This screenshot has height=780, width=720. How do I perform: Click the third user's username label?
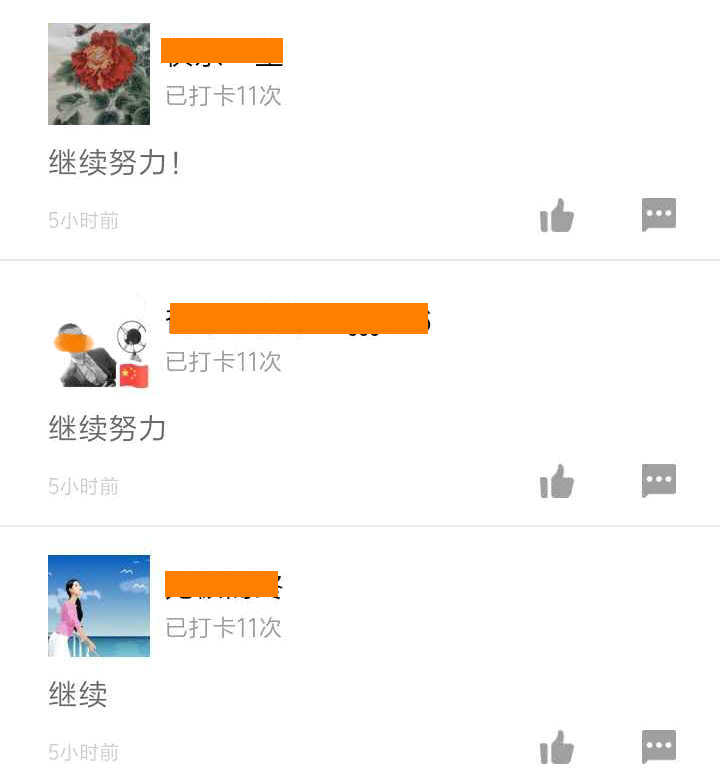tap(222, 586)
